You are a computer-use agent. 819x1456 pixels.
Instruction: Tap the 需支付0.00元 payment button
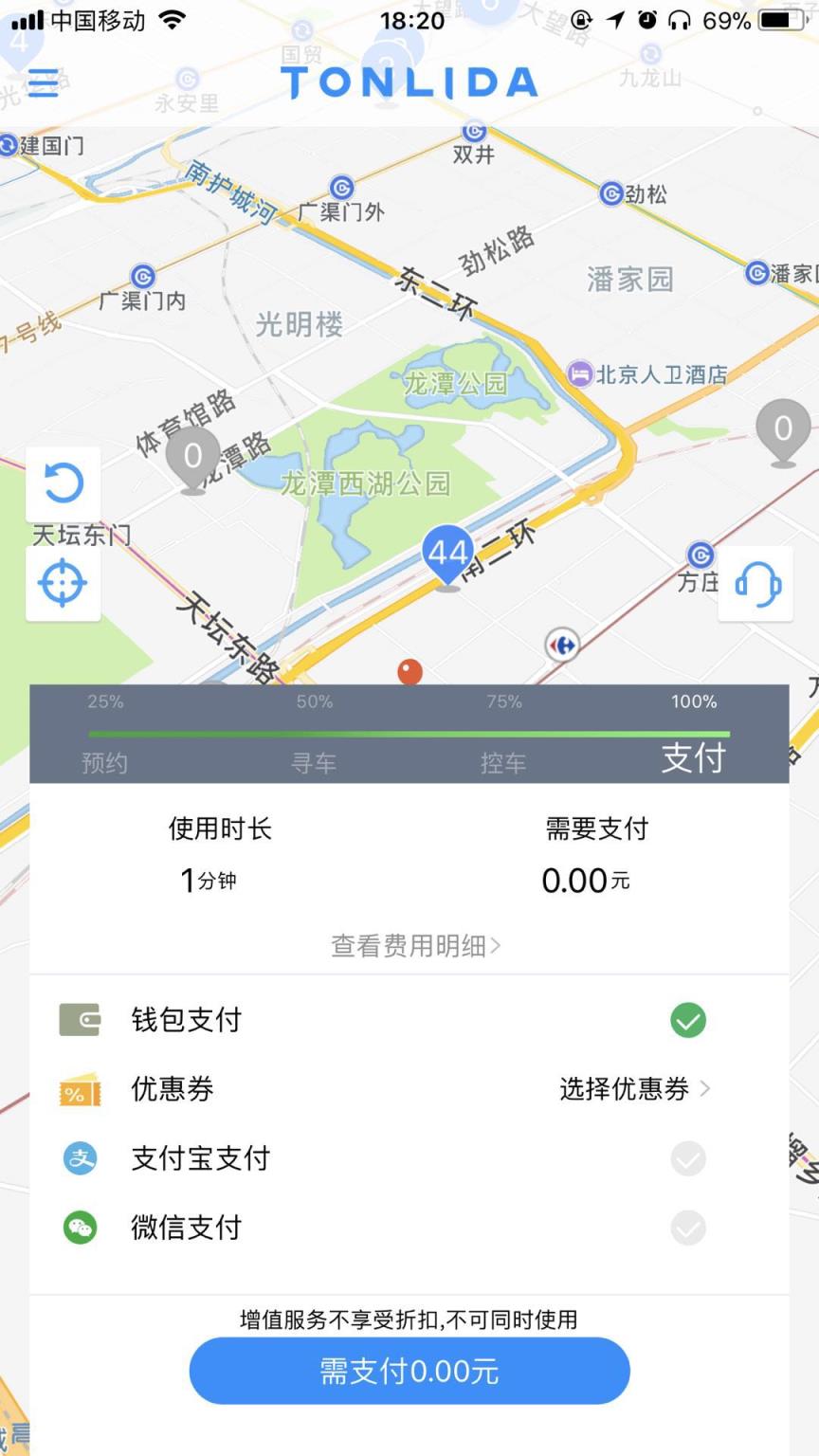409,1371
